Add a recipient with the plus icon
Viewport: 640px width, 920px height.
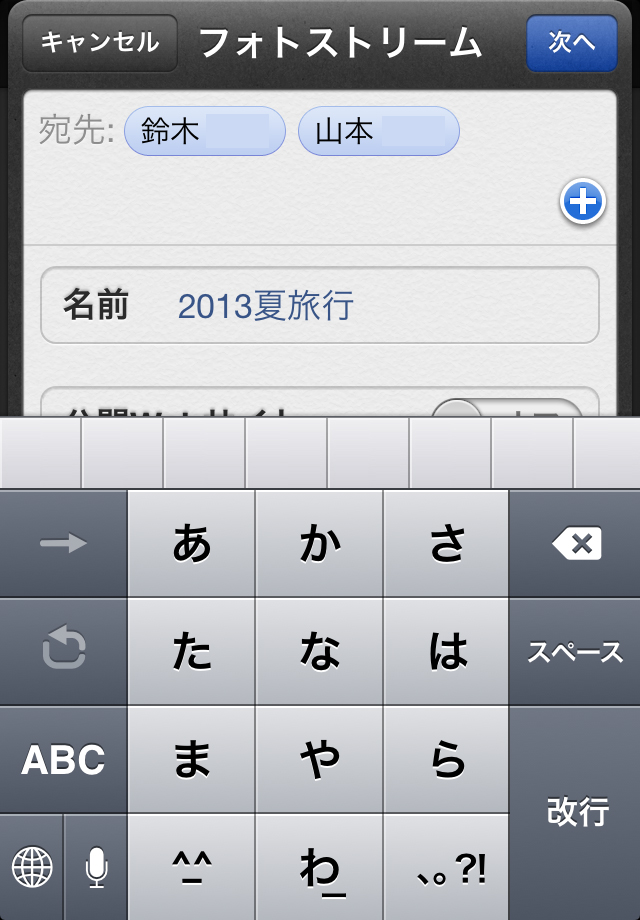click(x=582, y=203)
